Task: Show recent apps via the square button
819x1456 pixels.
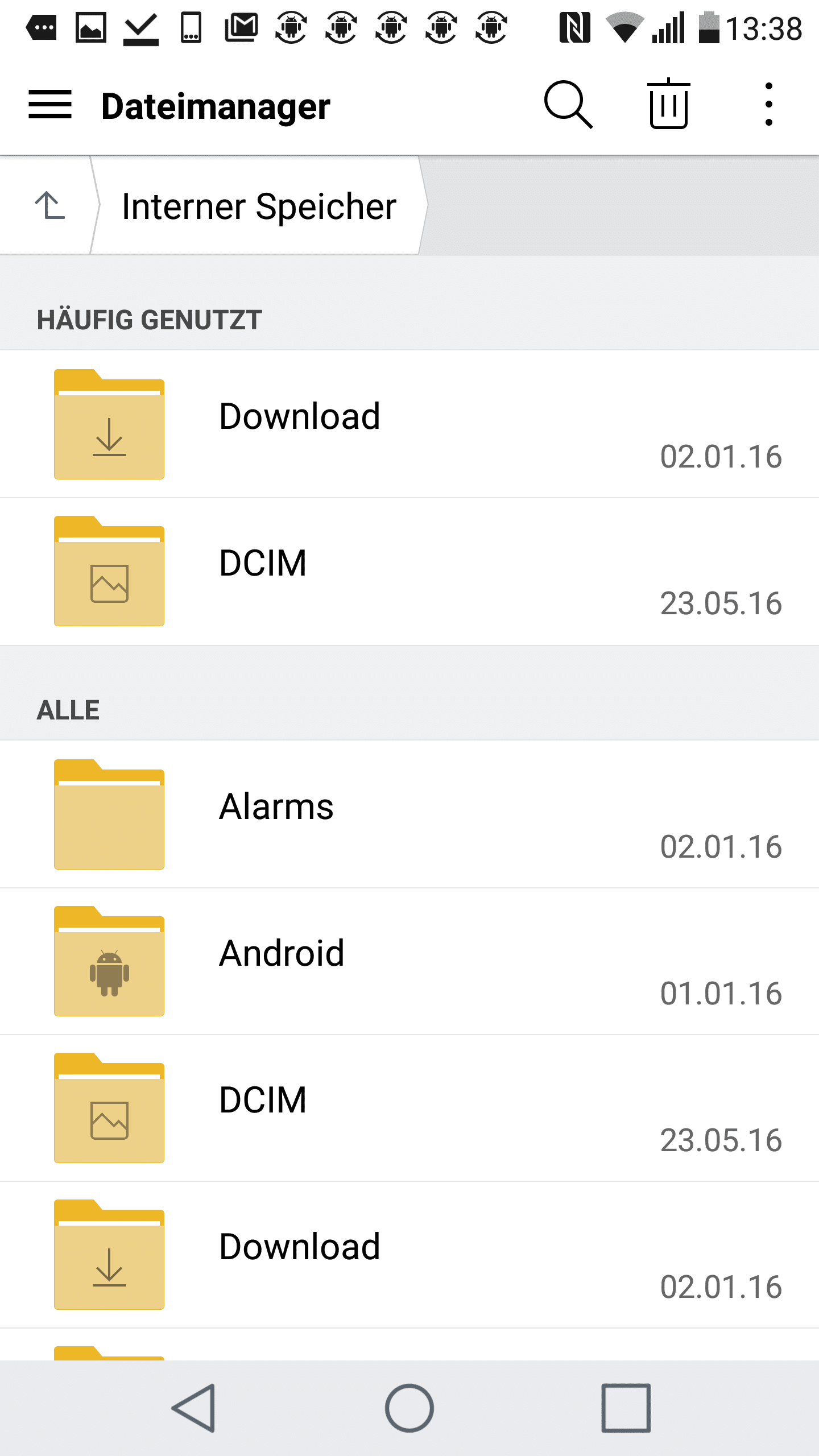Action: [626, 1408]
